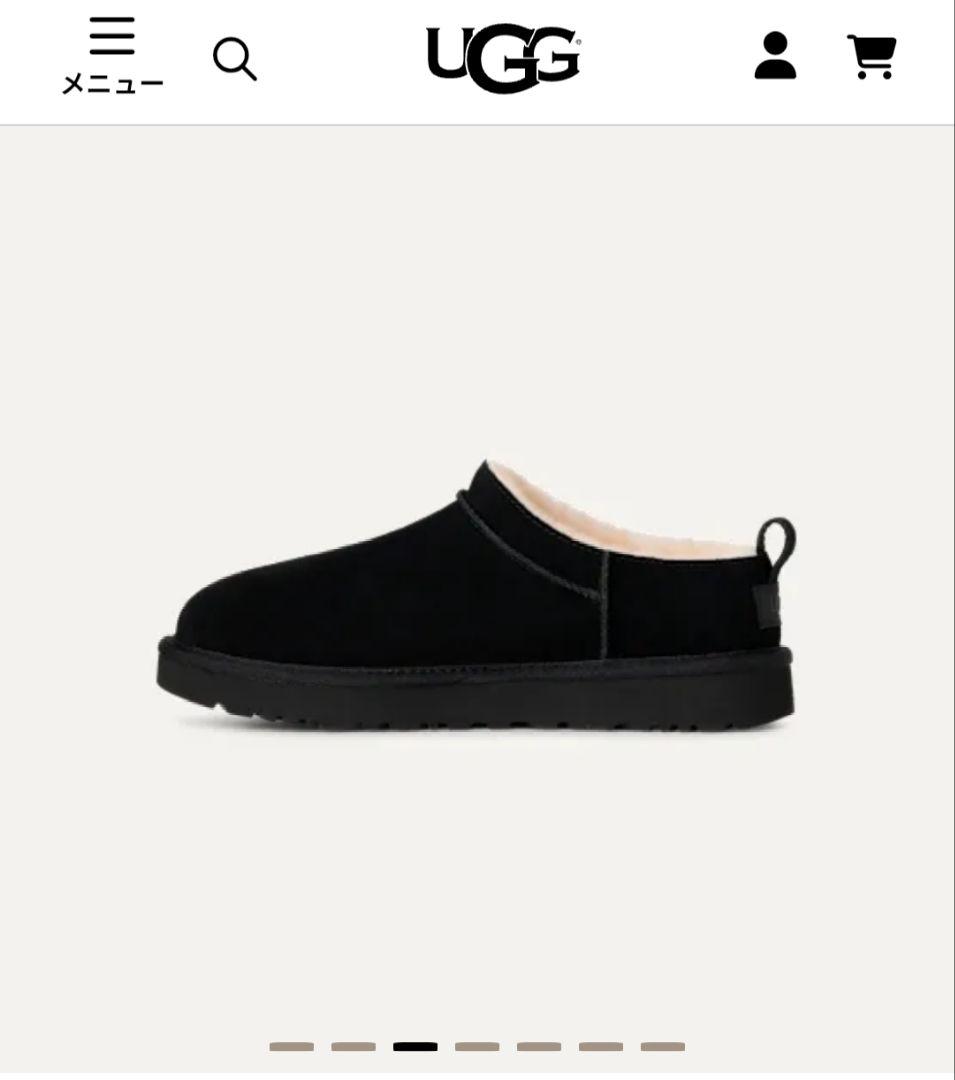Click the active black carousel dot

[415, 1046]
